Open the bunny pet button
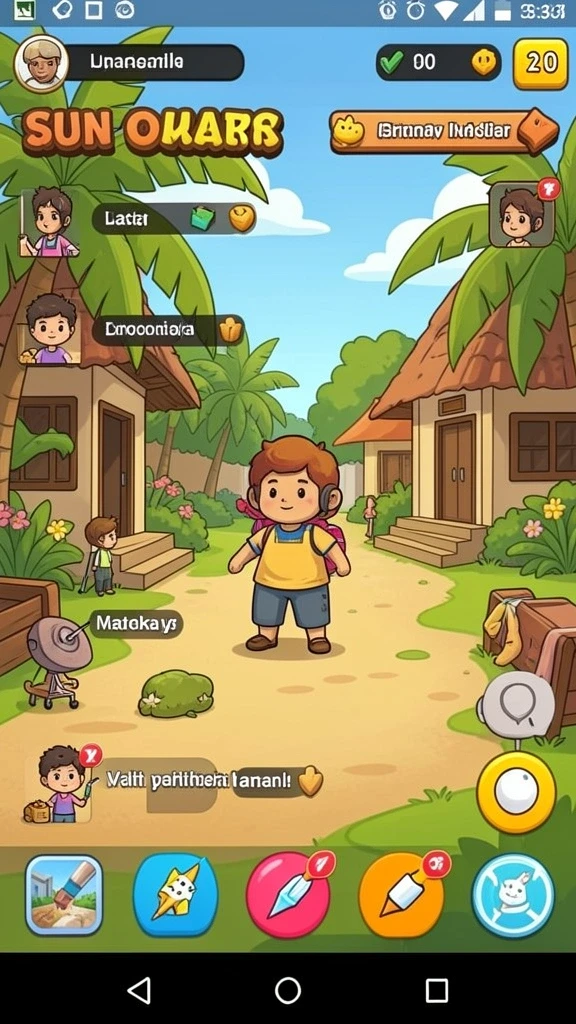Viewport: 576px width, 1024px height. pyautogui.click(x=513, y=895)
